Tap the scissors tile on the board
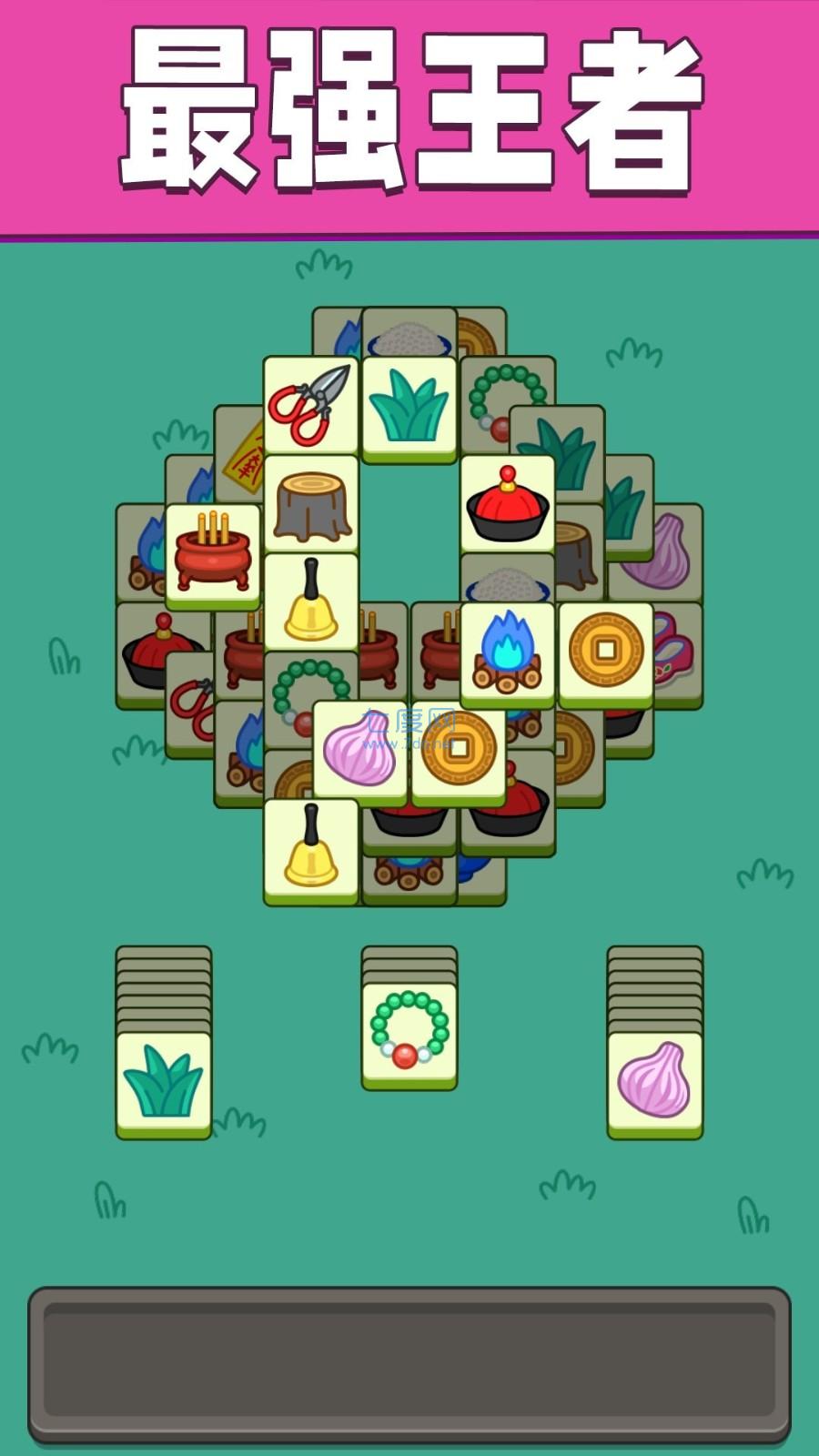The height and width of the screenshot is (1456, 819). 310,405
